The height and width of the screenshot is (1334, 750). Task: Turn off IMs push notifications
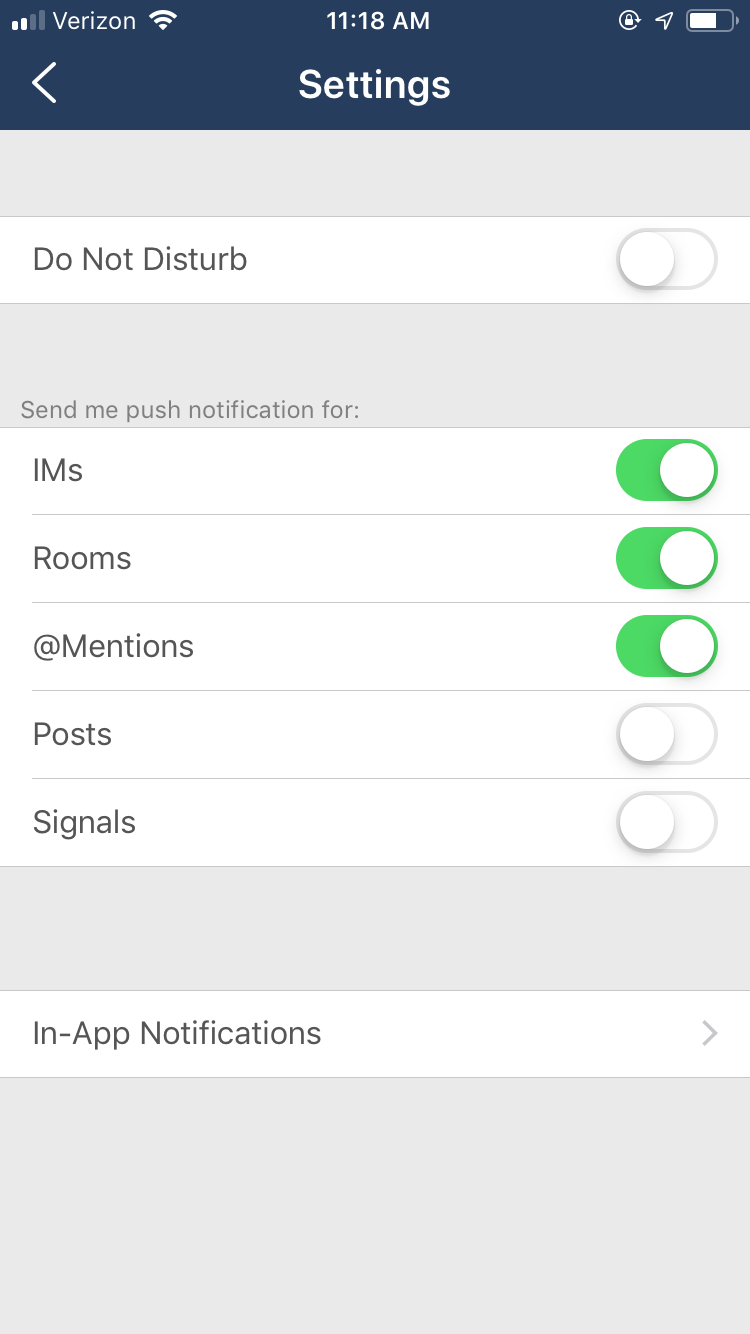[x=667, y=471]
